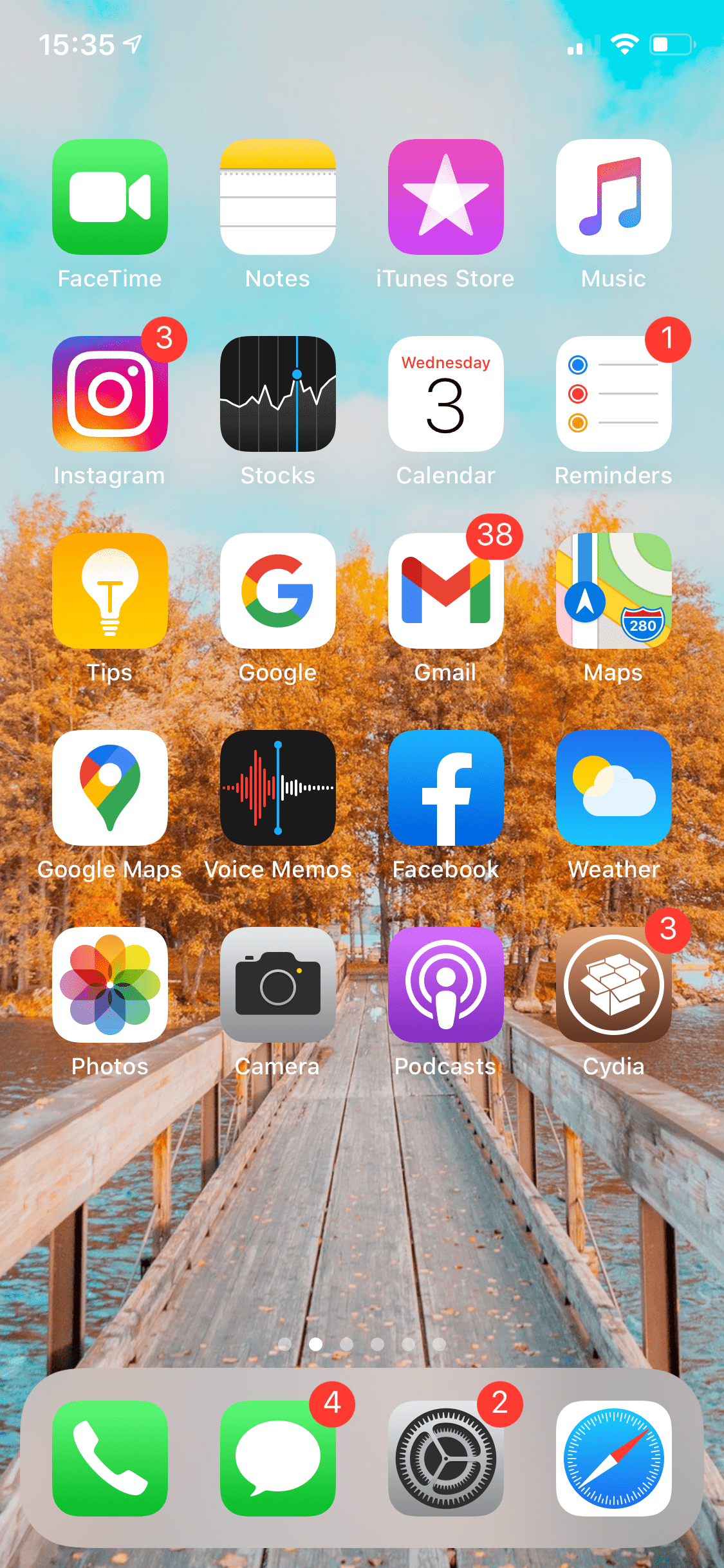The height and width of the screenshot is (1568, 724).
Task: Launch the Notes app
Action: pyautogui.click(x=278, y=197)
